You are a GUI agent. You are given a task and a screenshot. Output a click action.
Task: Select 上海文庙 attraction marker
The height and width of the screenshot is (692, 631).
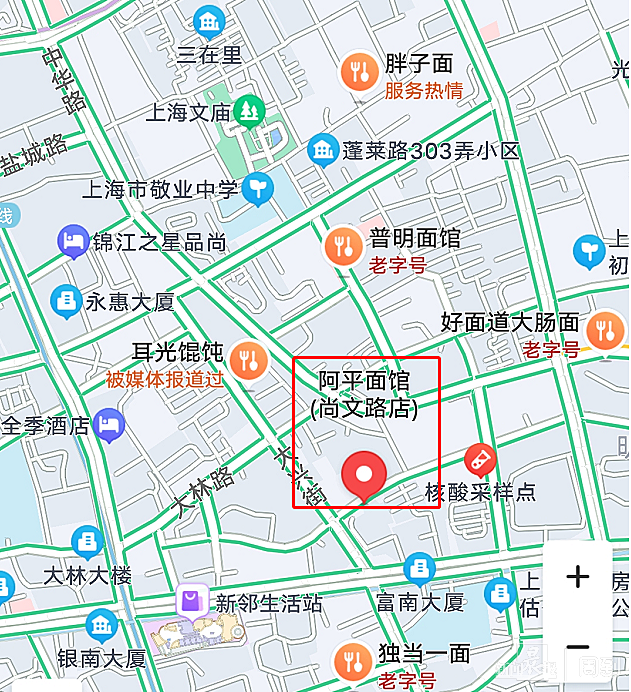click(248, 112)
